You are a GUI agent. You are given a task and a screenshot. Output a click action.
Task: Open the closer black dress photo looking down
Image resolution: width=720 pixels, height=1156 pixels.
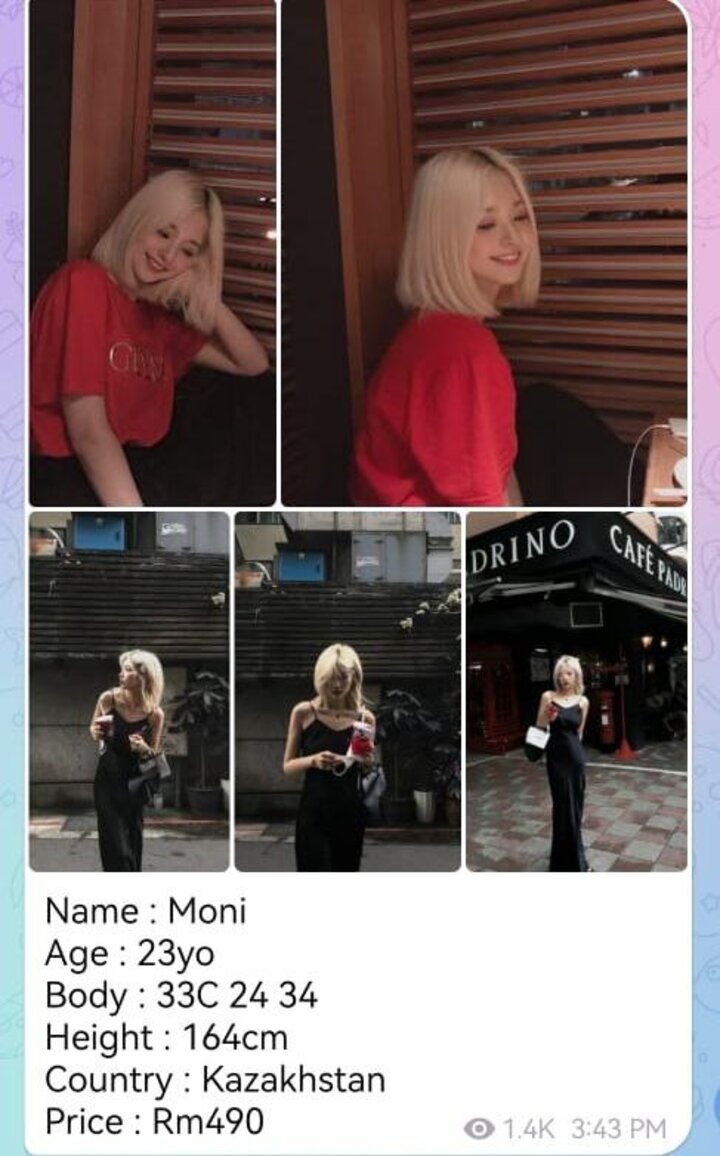[347, 691]
